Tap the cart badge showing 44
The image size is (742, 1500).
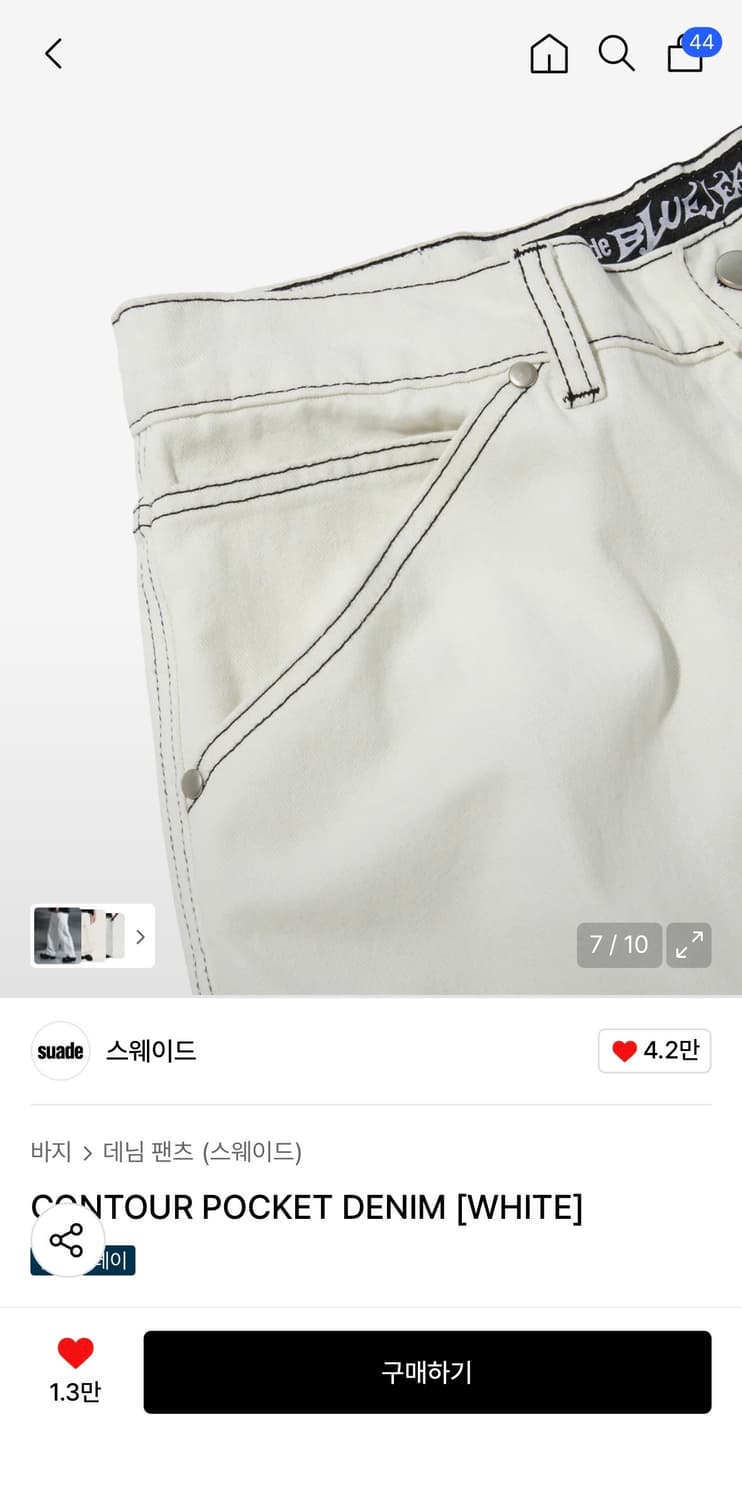point(702,43)
